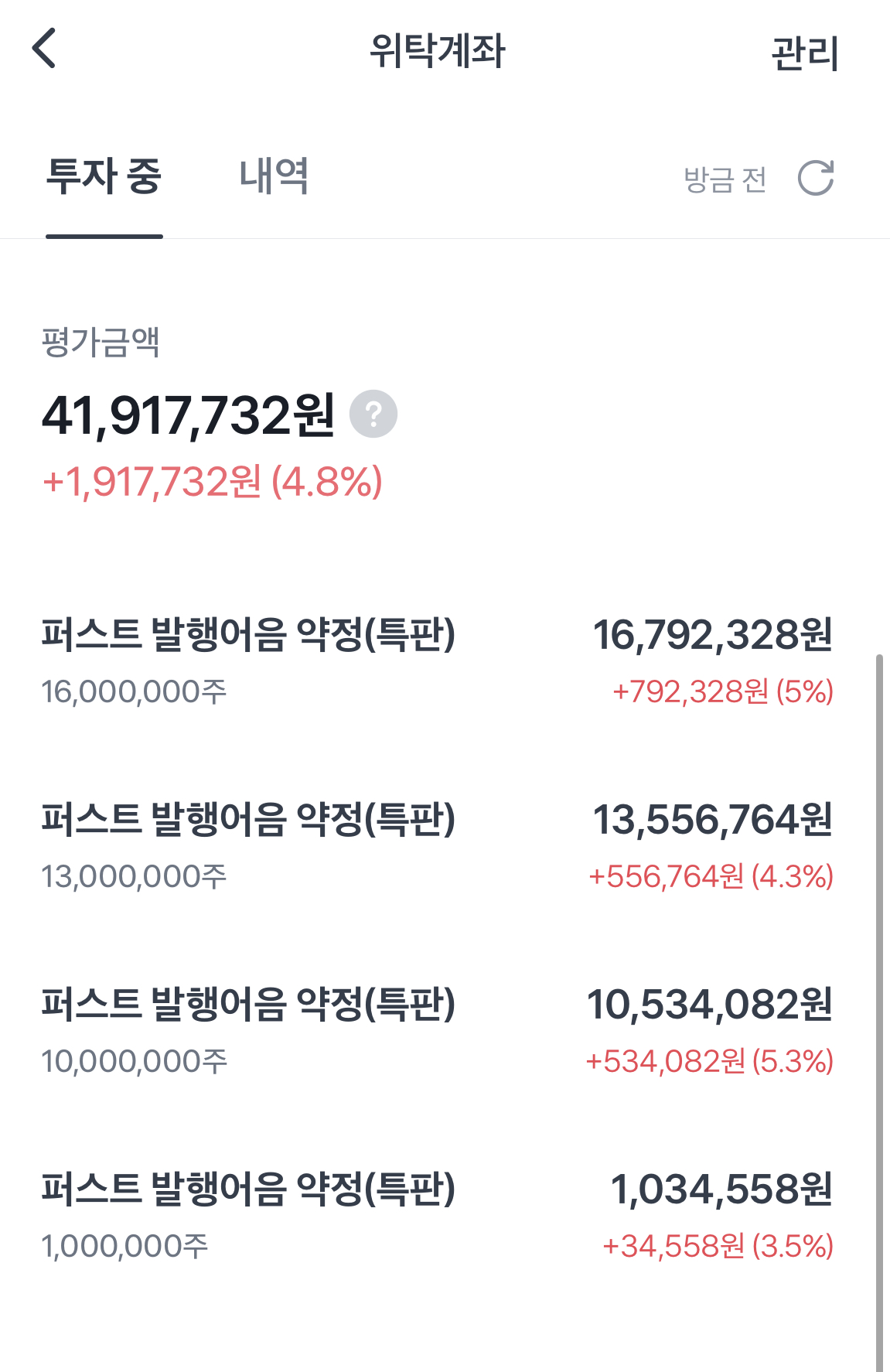The height and width of the screenshot is (1372, 890).
Task: Go back using the top-left arrow
Action: (x=44, y=48)
